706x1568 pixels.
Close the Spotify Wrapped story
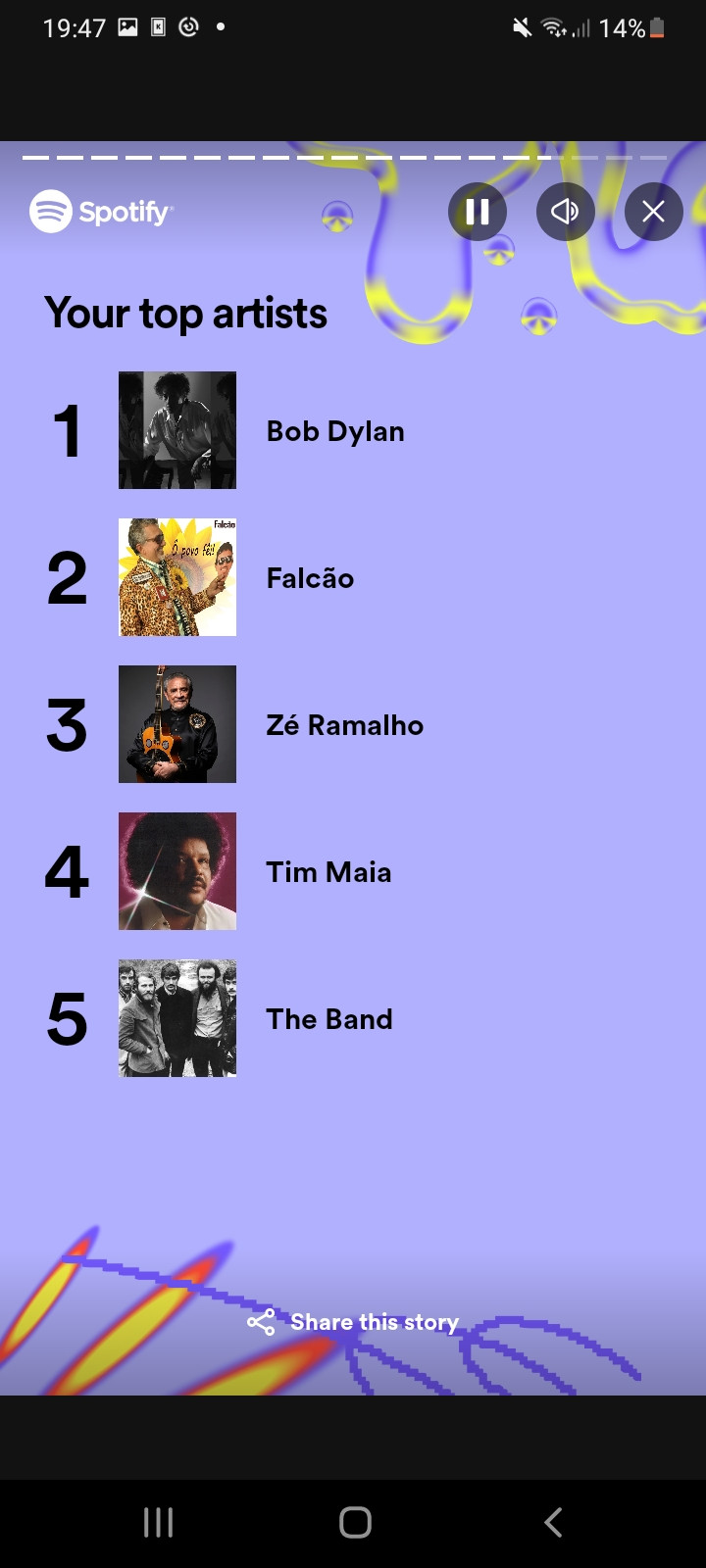click(653, 212)
